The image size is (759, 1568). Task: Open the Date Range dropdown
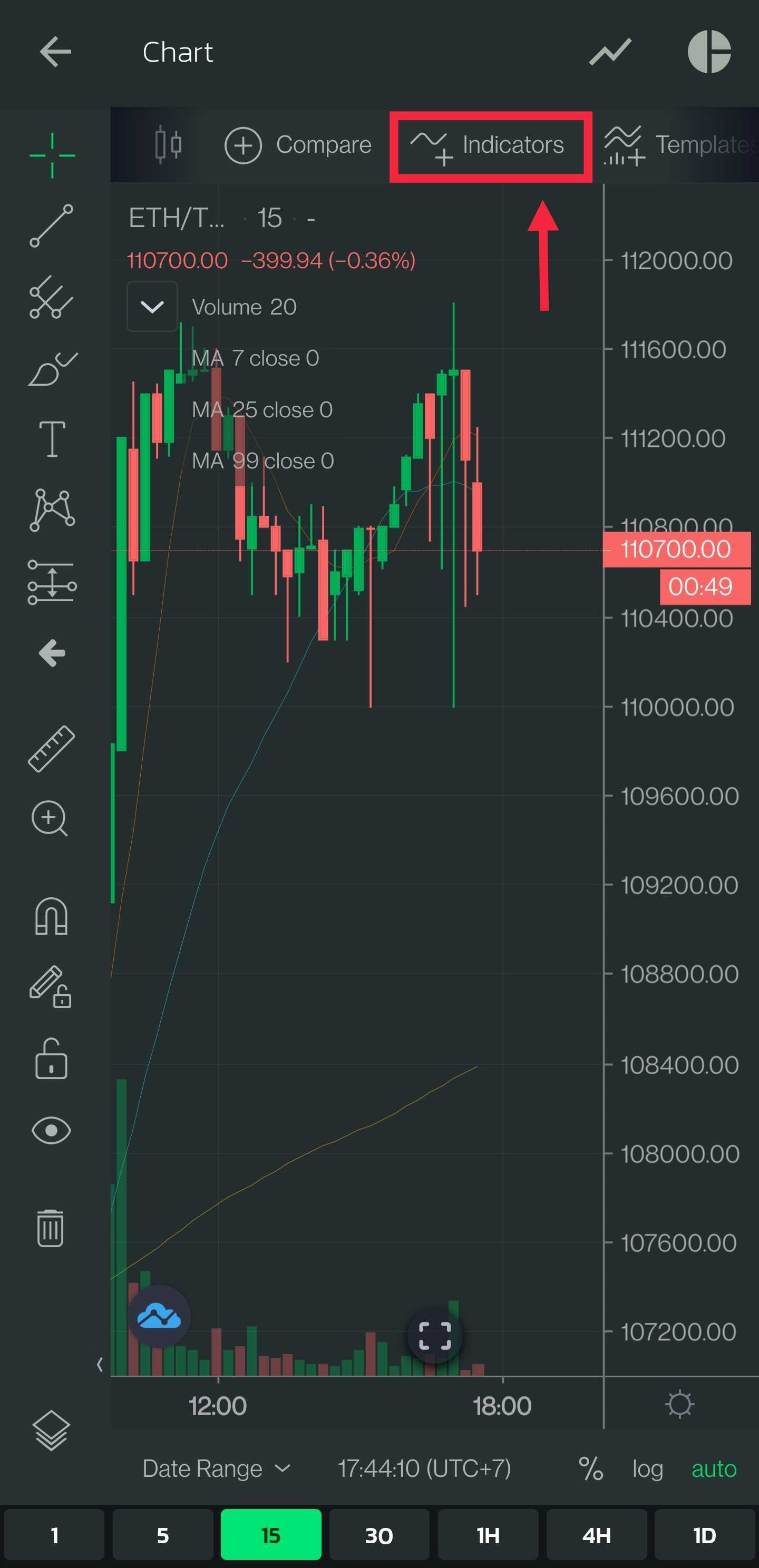coord(216,1467)
